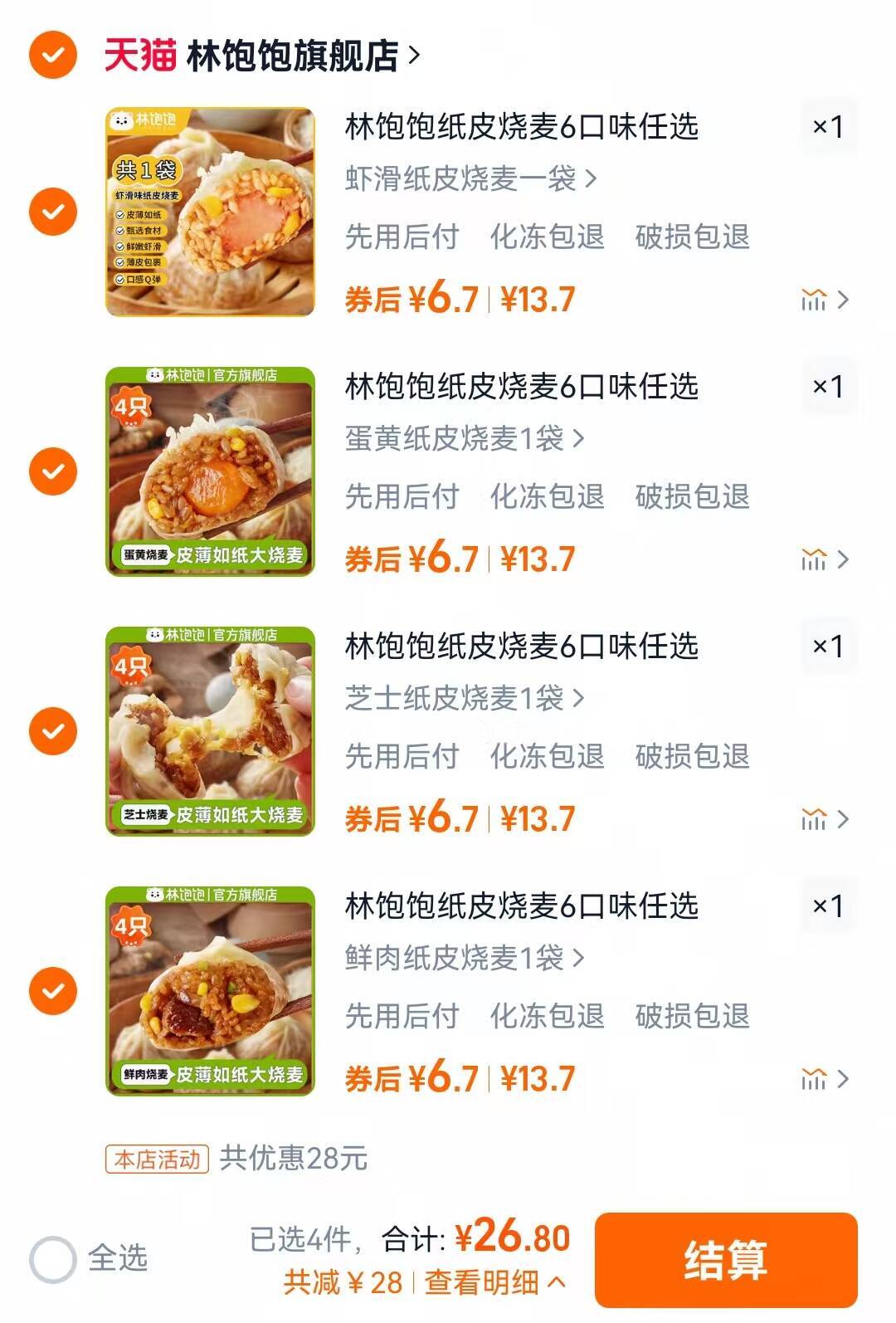Open the 芝士烧麦 product image
Screen dimensions: 896x1323
click(x=210, y=731)
